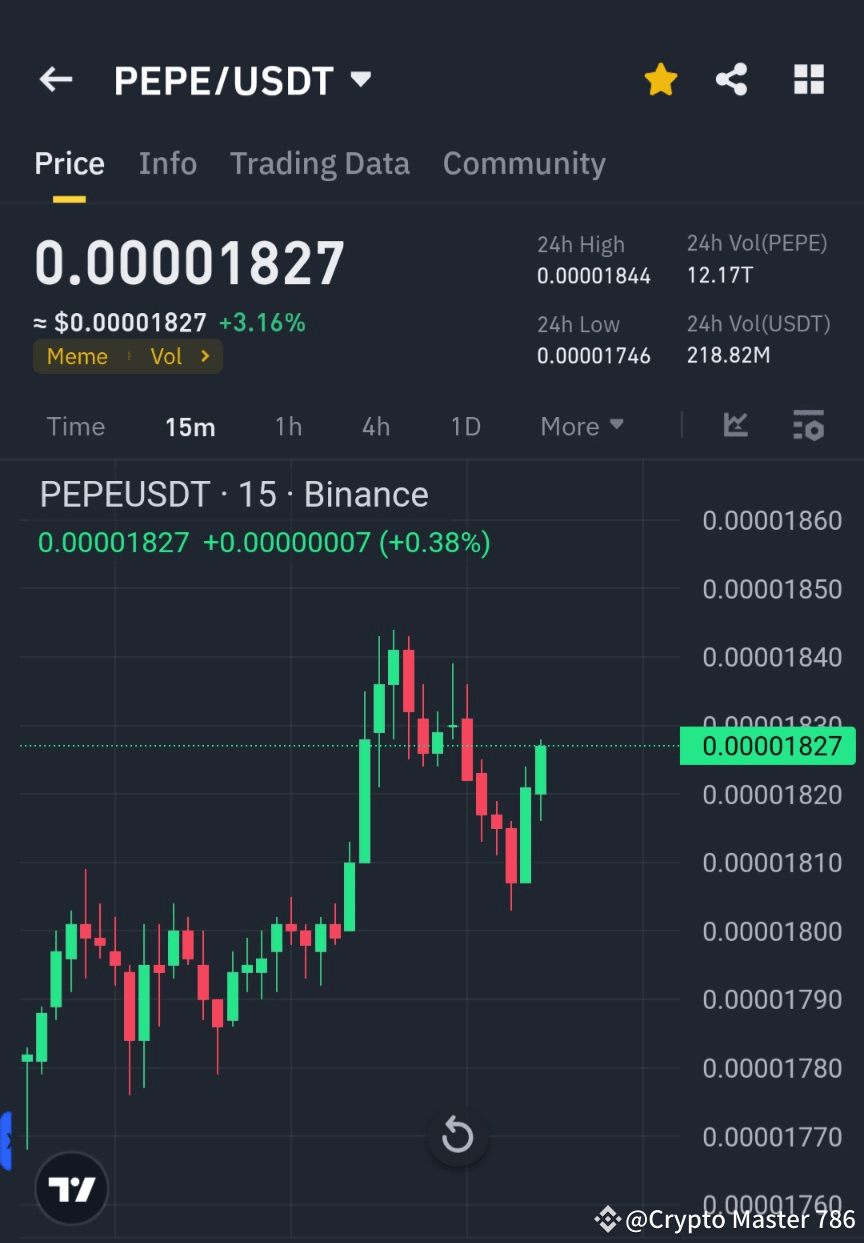Select the 15m interval currently active

(190, 426)
